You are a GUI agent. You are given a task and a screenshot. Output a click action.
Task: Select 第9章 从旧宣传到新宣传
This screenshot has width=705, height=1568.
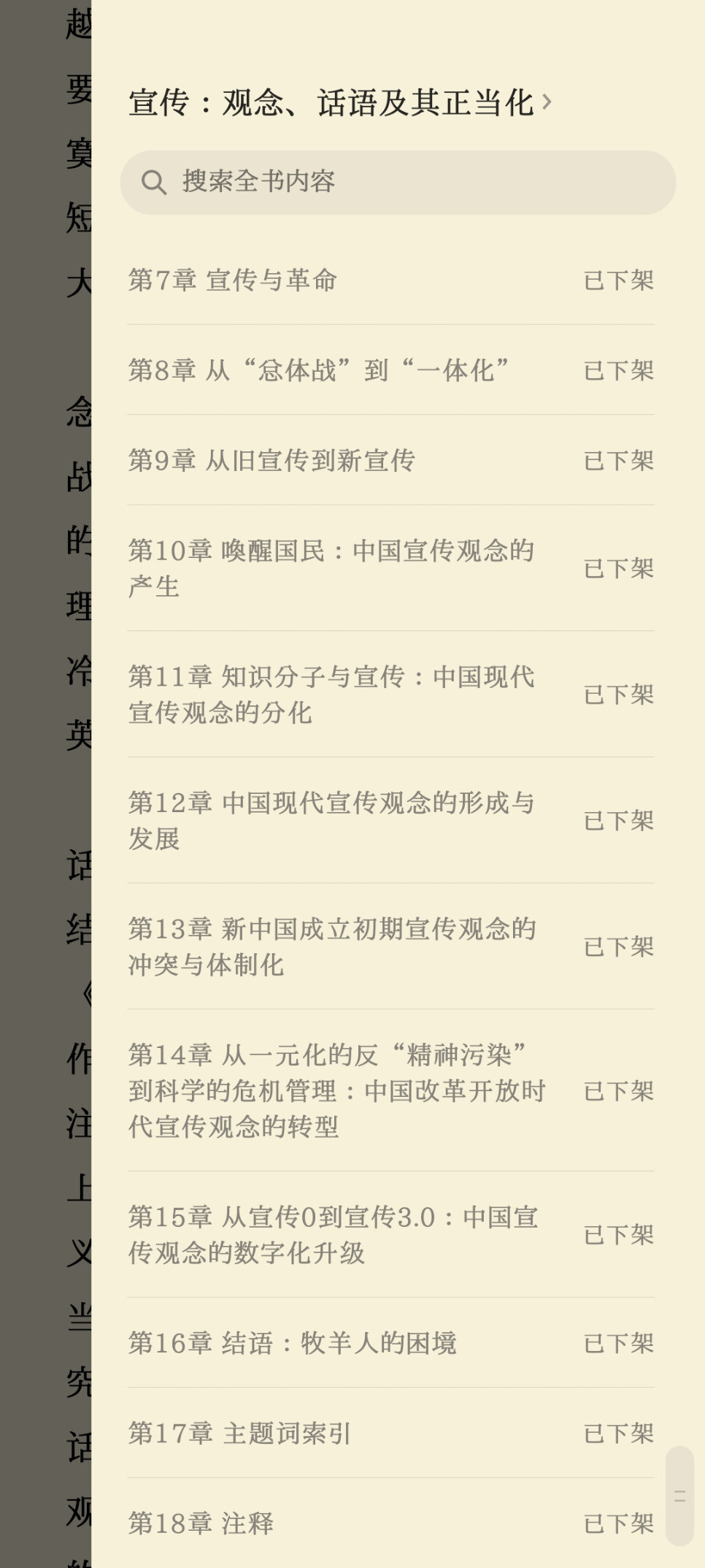tap(390, 460)
